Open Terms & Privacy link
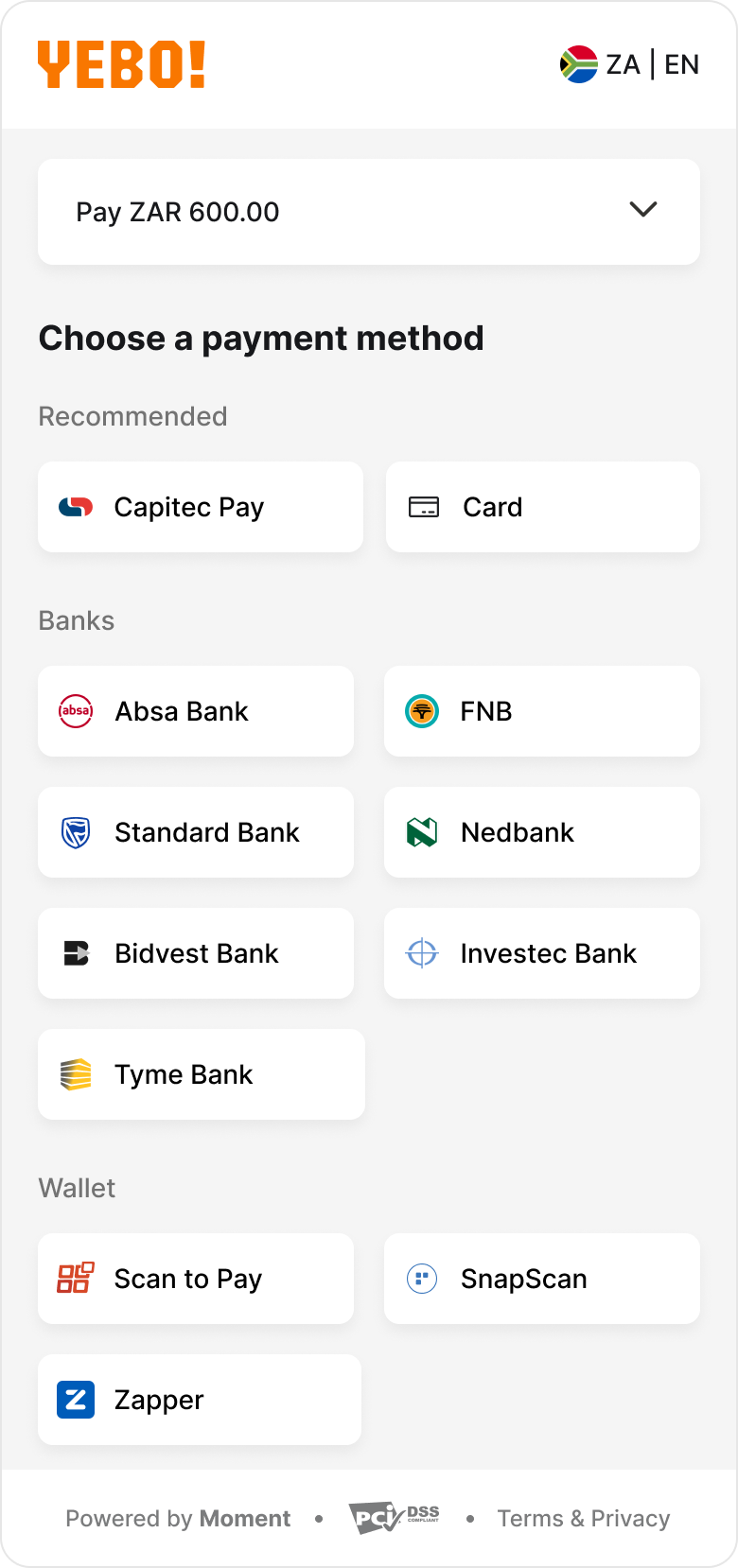 (583, 1519)
